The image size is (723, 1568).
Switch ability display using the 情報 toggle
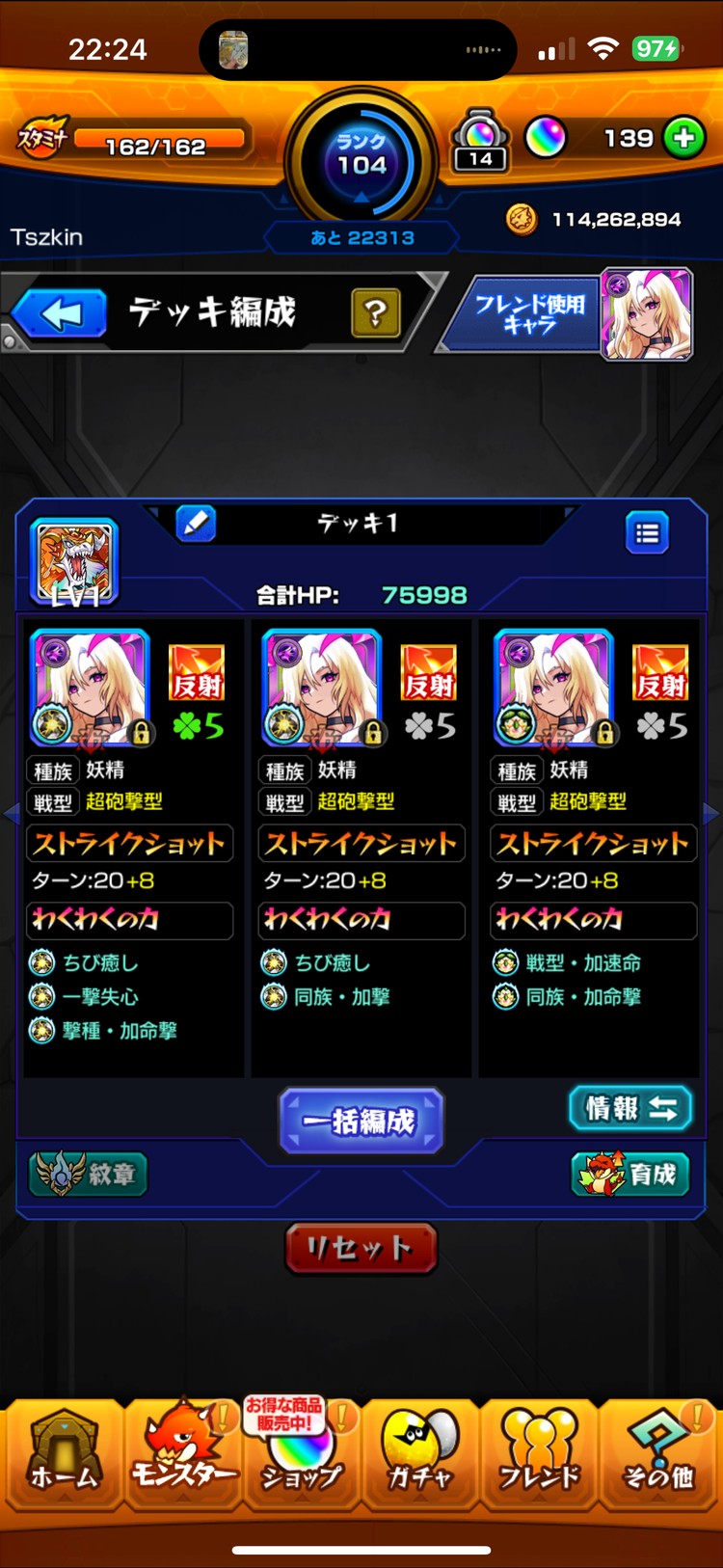[629, 1108]
